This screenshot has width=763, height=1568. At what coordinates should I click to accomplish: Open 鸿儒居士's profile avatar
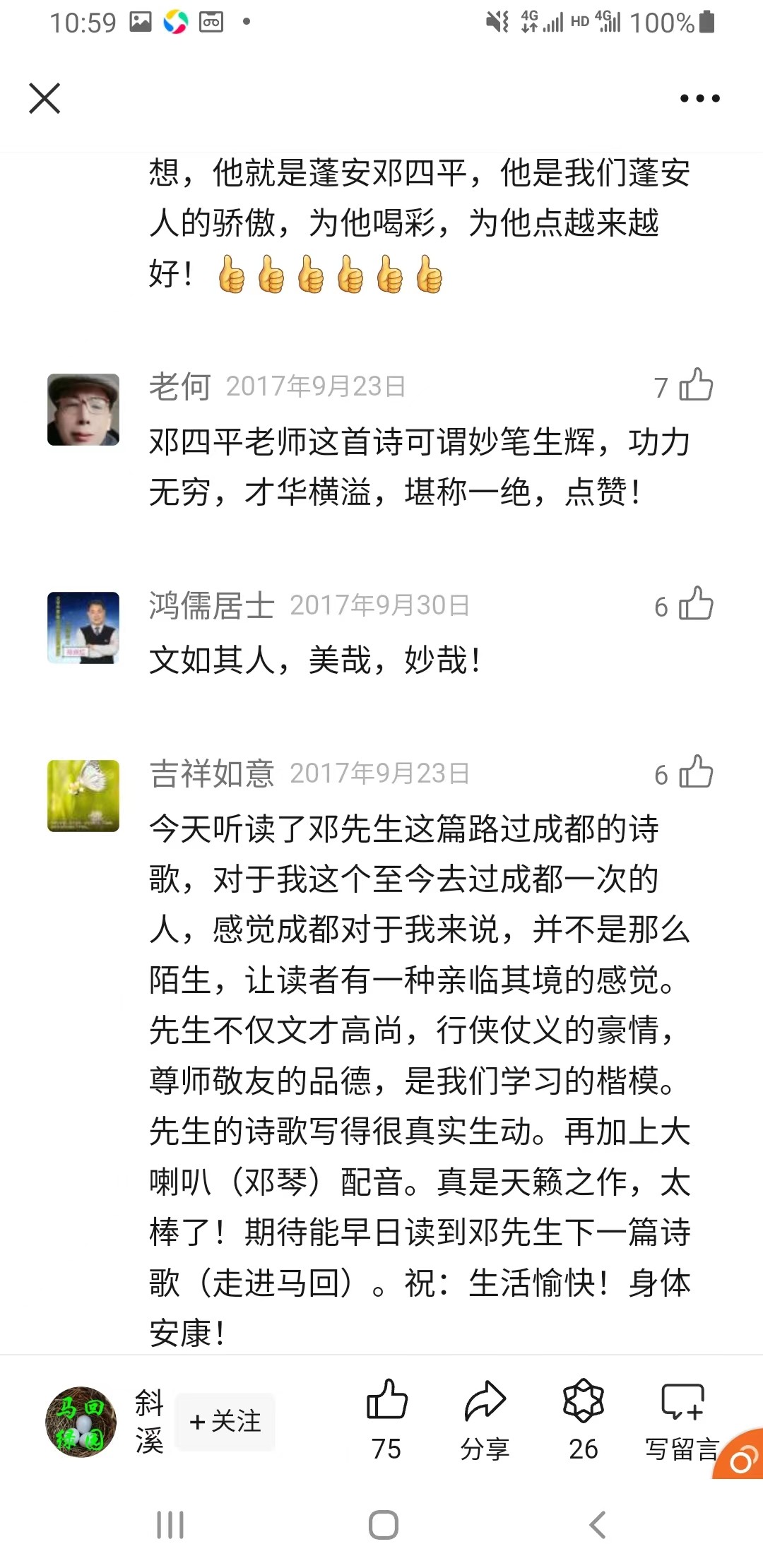click(83, 627)
